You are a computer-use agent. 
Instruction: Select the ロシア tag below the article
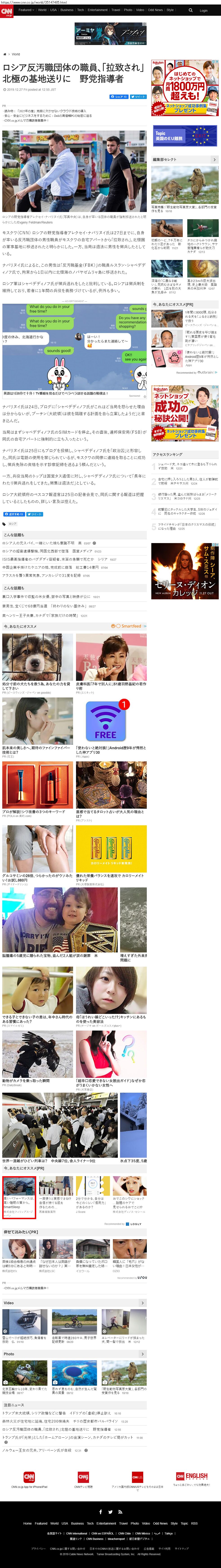click(13, 523)
